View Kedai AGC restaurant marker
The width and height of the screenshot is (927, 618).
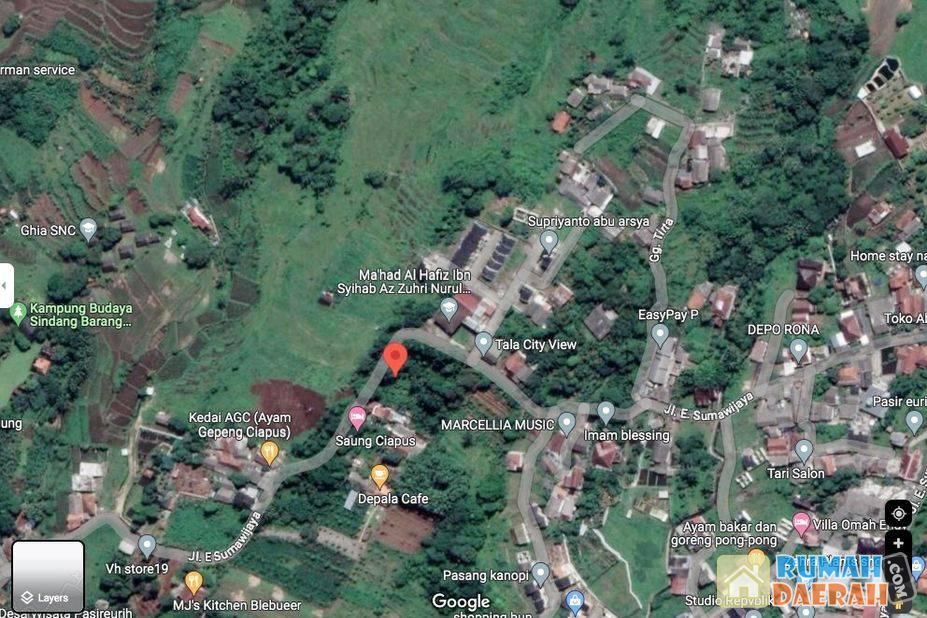pos(268,453)
